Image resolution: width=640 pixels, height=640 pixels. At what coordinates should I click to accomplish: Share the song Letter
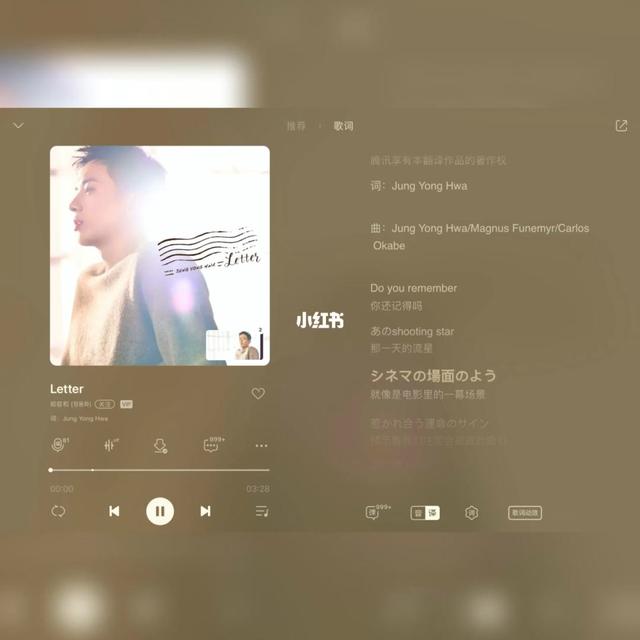click(x=621, y=126)
